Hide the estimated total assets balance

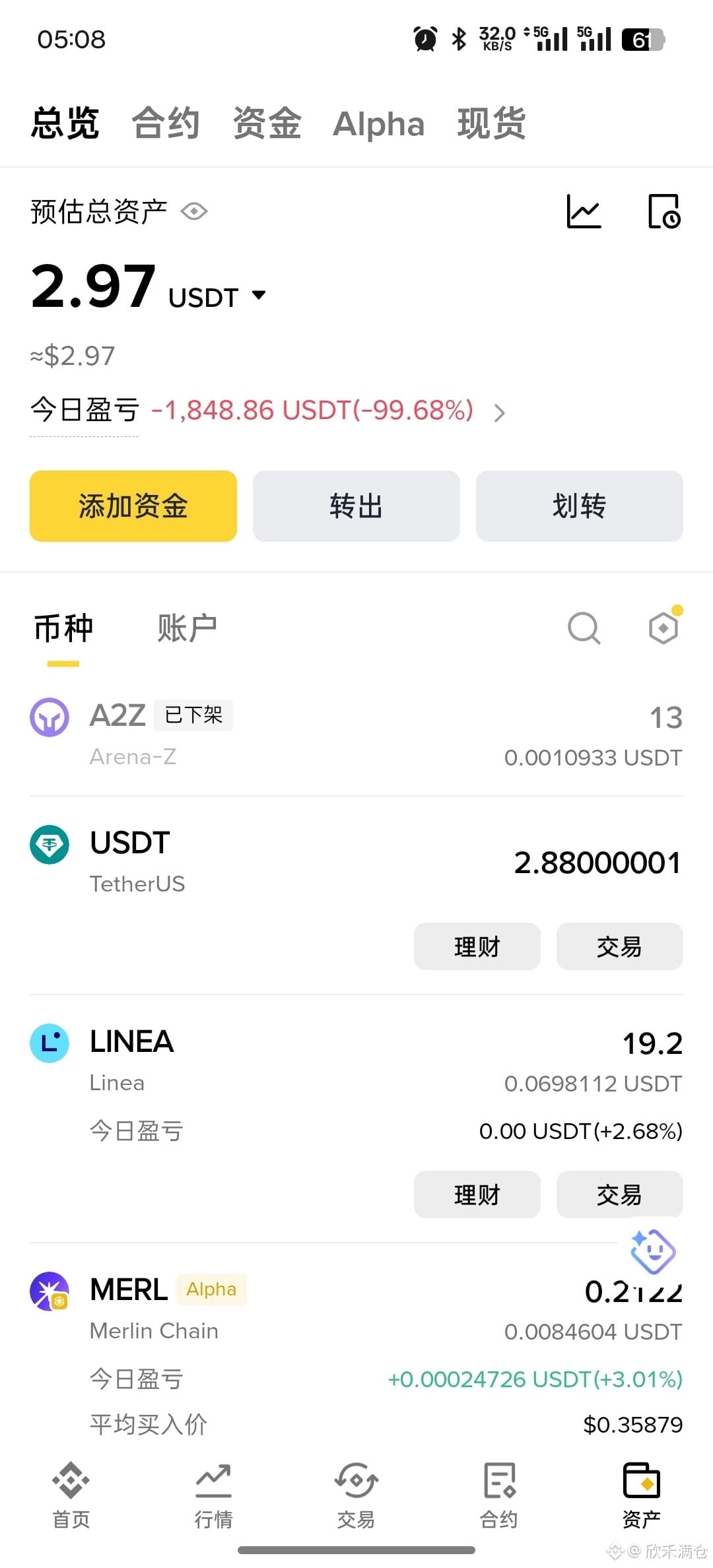tap(194, 212)
